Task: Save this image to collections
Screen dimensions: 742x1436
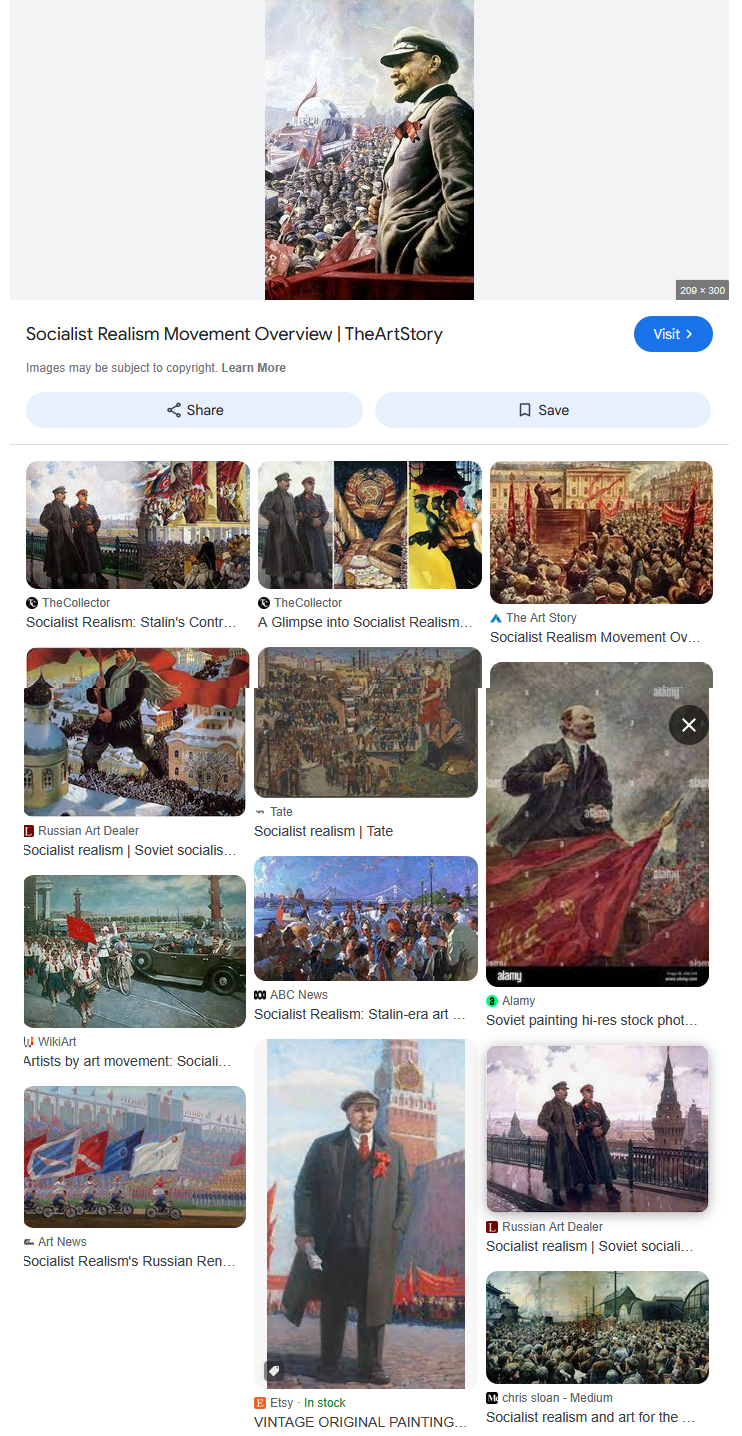Action: [x=543, y=410]
